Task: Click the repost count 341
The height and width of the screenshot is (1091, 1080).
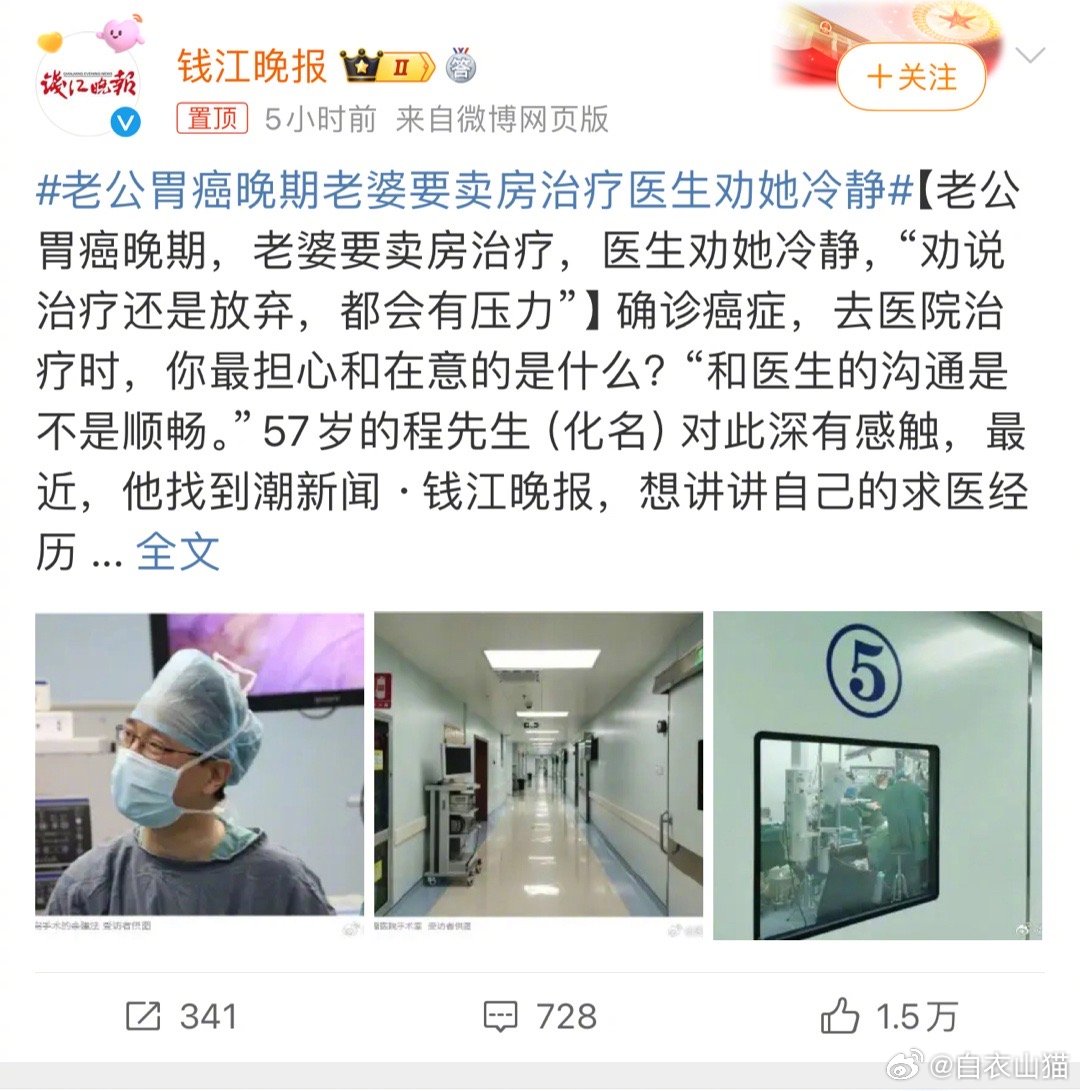Action: [x=208, y=1016]
